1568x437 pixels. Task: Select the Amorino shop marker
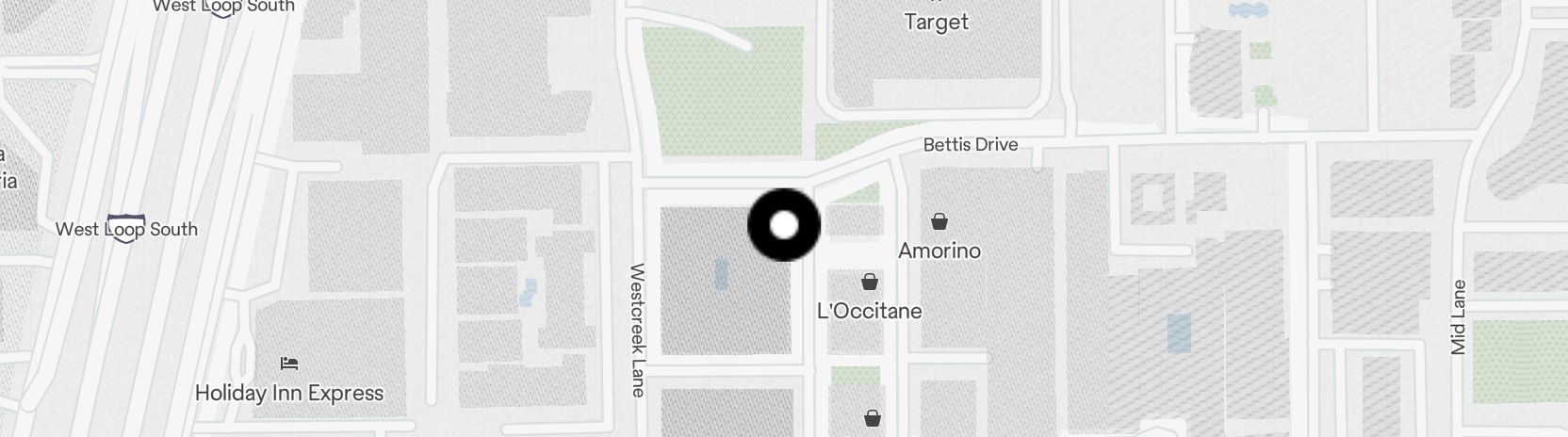pyautogui.click(x=939, y=222)
